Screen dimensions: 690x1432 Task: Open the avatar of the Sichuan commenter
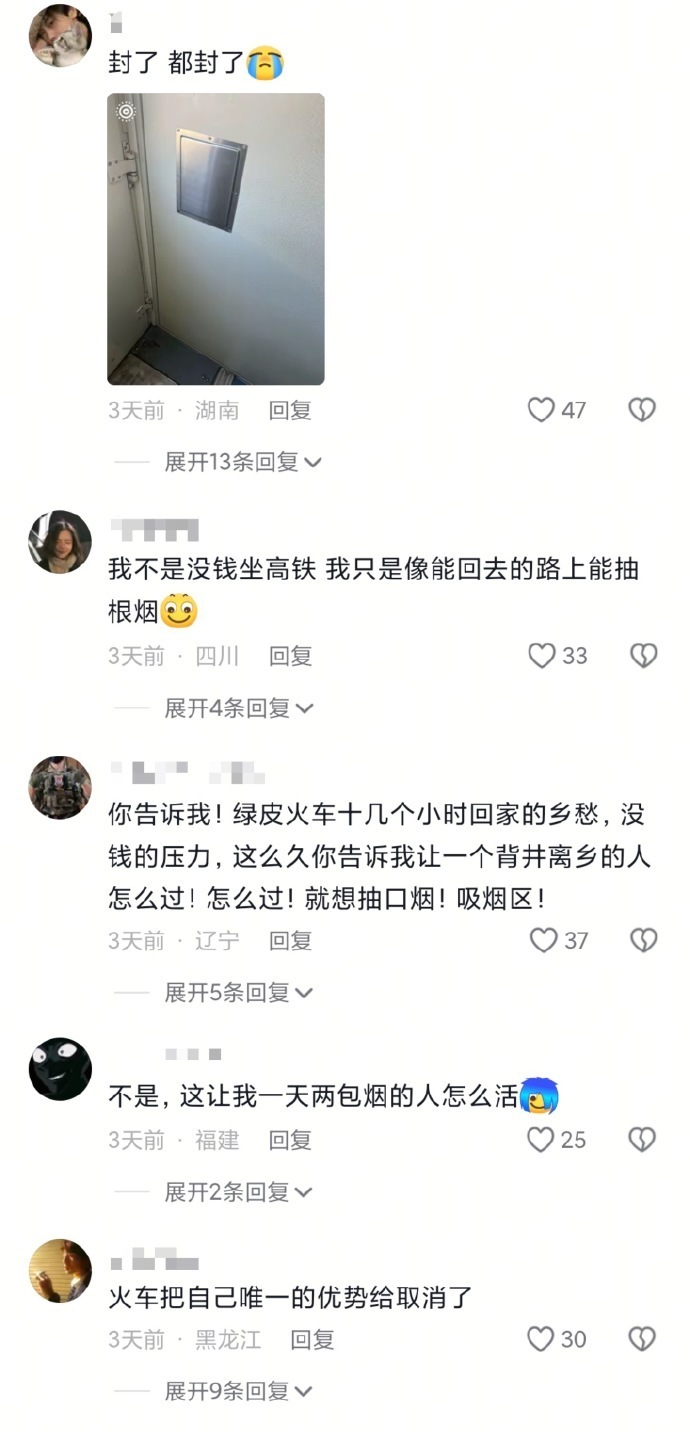[x=60, y=541]
